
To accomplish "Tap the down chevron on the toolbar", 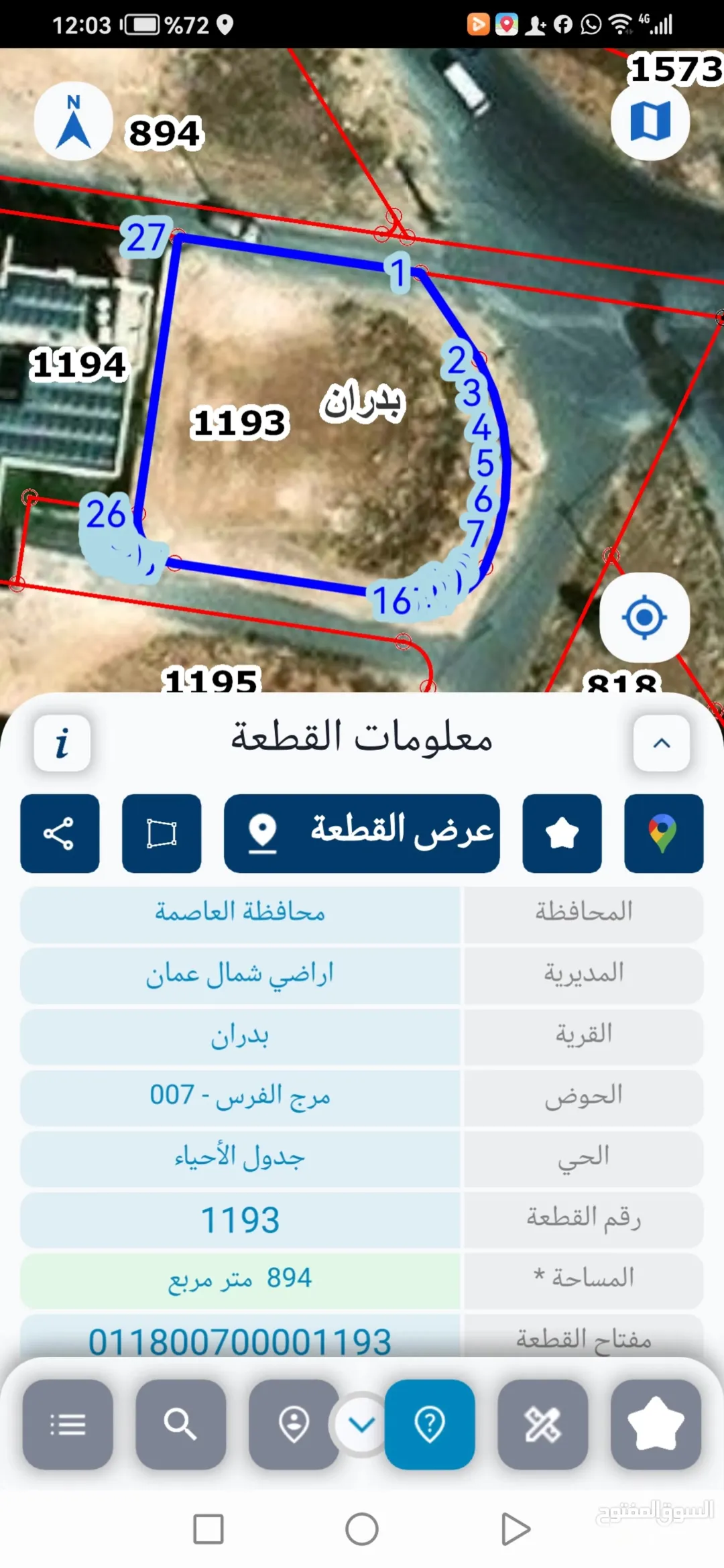I will [362, 1424].
